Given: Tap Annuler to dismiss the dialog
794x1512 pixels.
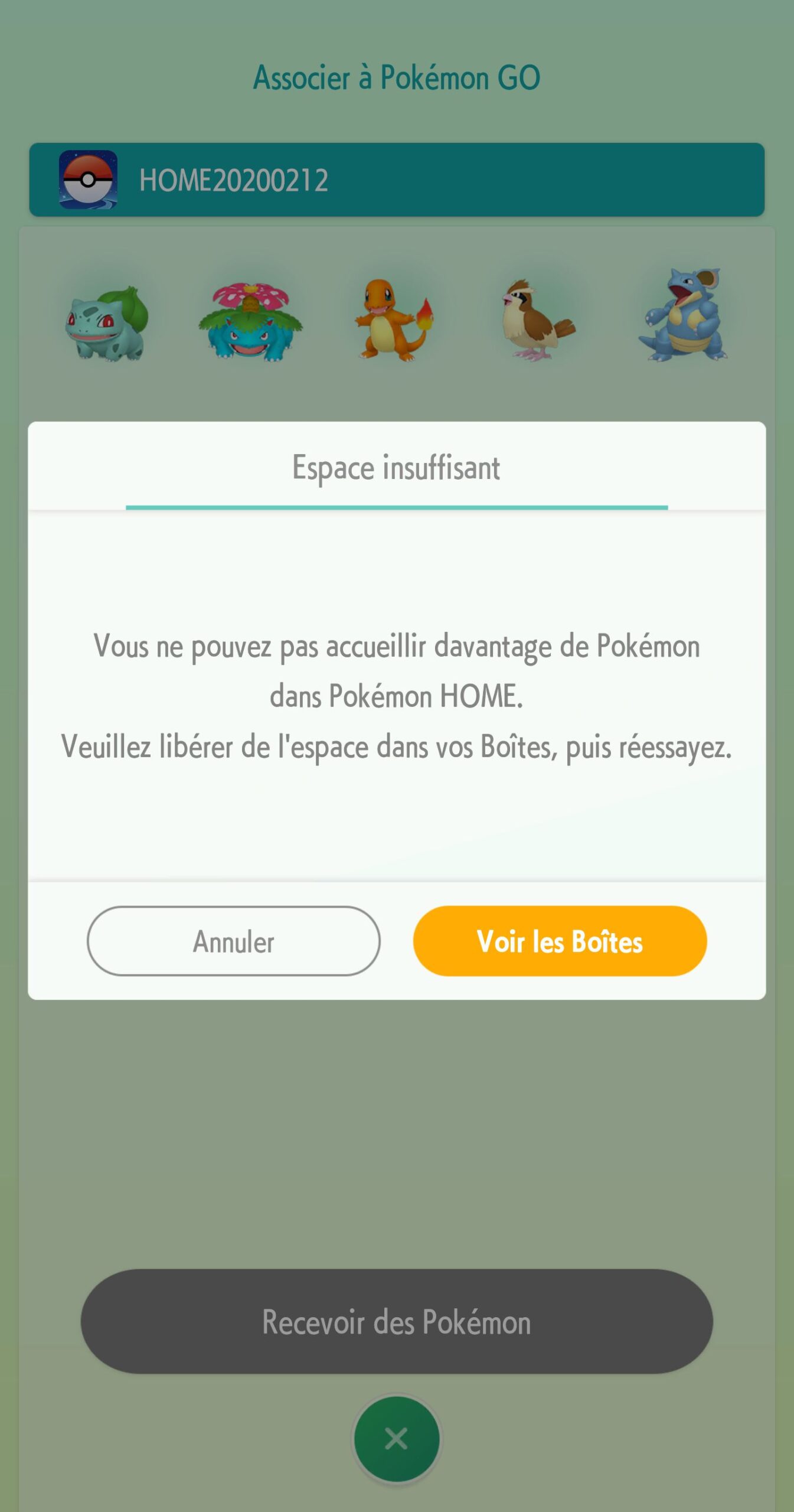Looking at the screenshot, I should [233, 941].
